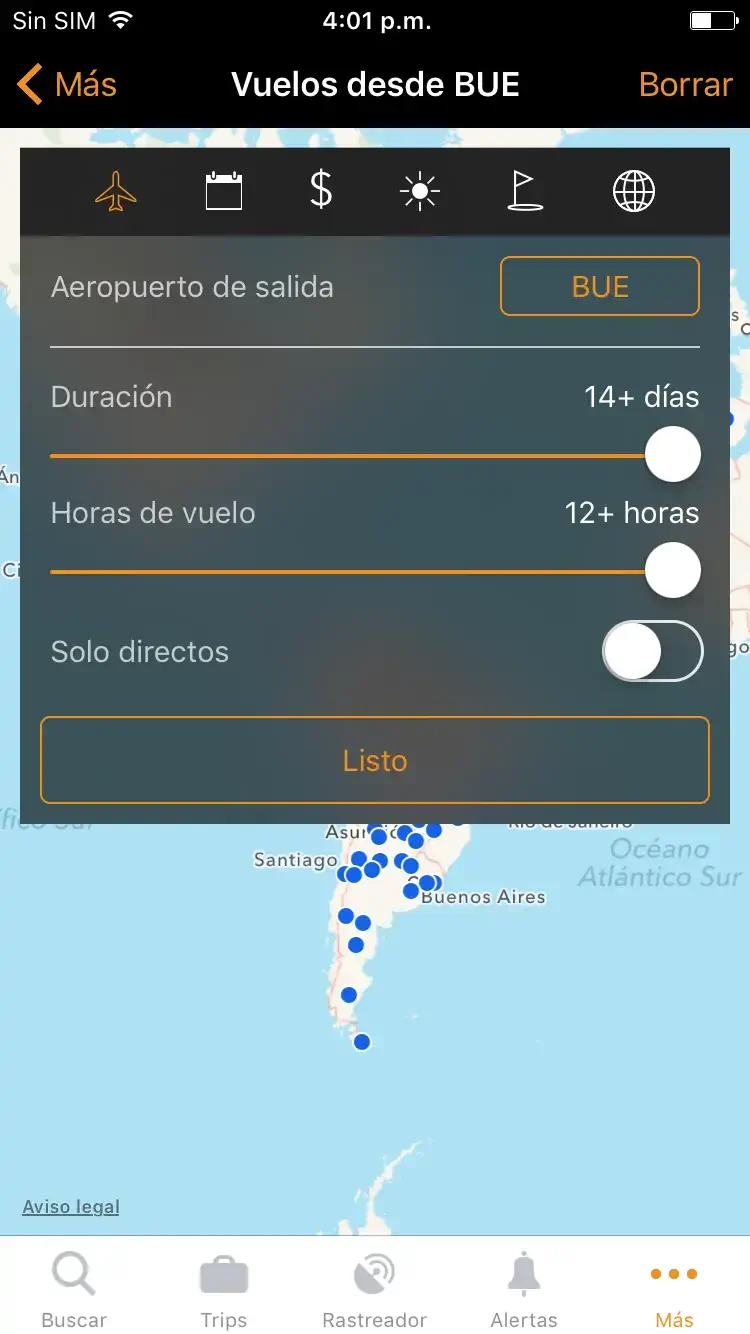Select the airplane flight filter icon

116,190
